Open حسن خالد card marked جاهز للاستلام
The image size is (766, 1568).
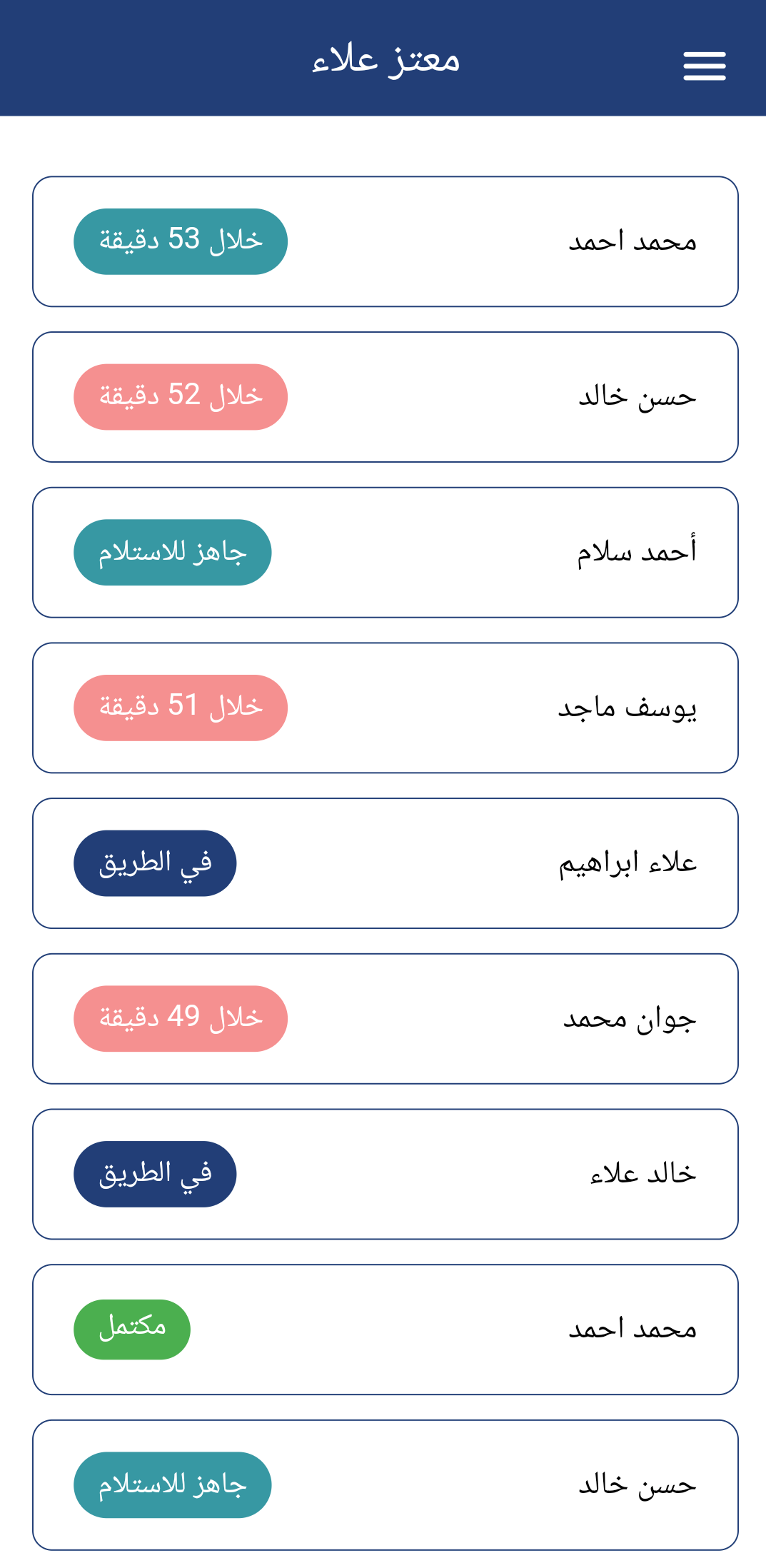tap(385, 1485)
